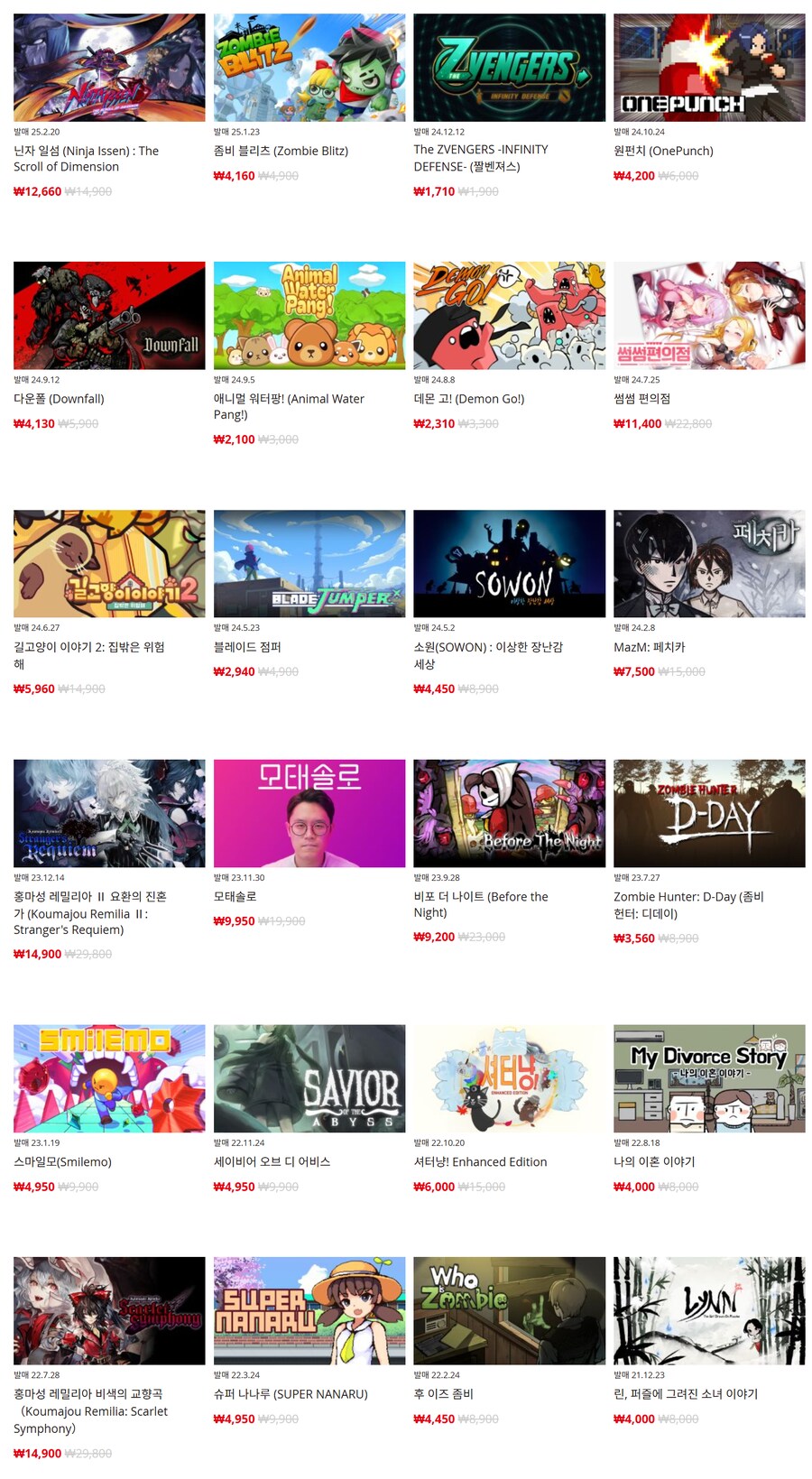This screenshot has height=1479, width=812.
Task: View the 썸썸 편의점 game card
Action: [709, 316]
